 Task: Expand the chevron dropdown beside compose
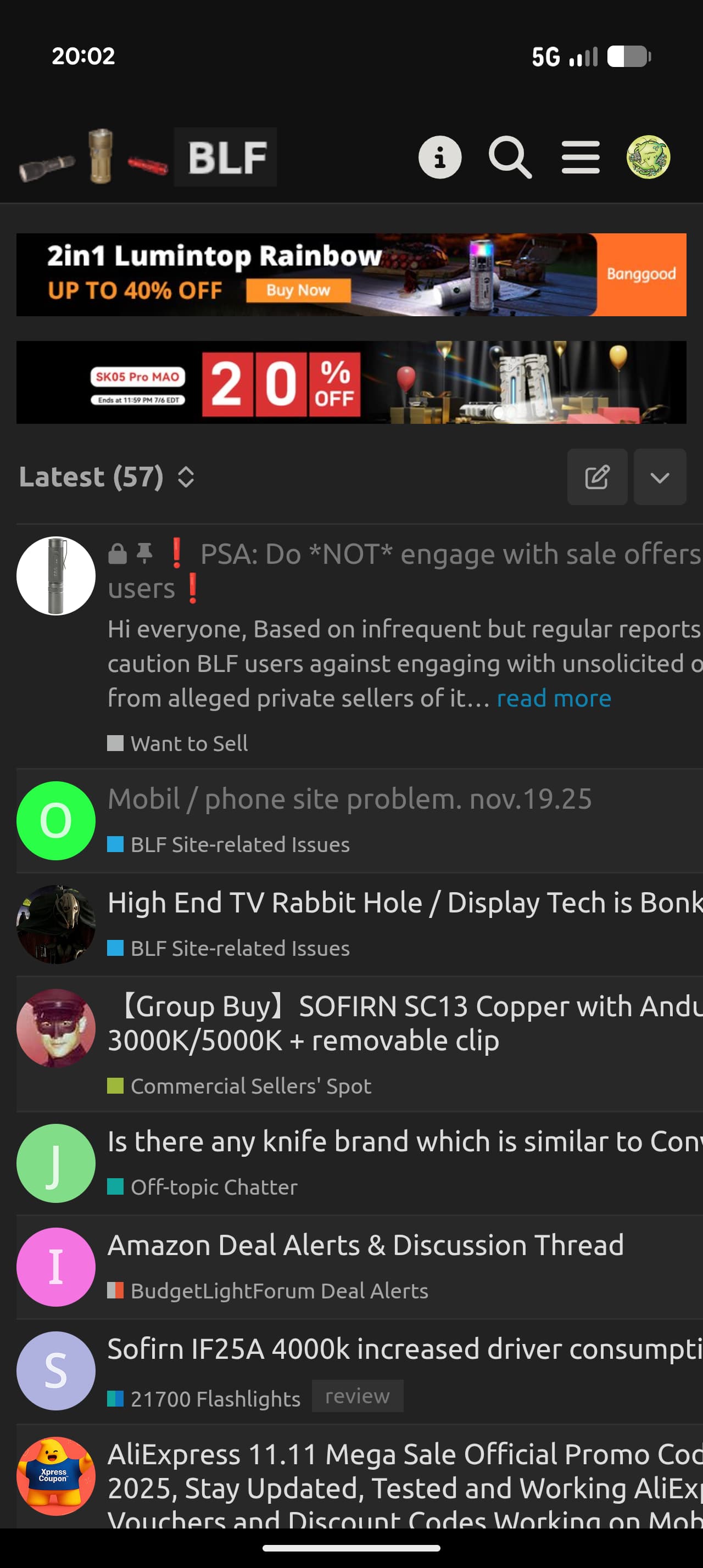click(x=660, y=477)
